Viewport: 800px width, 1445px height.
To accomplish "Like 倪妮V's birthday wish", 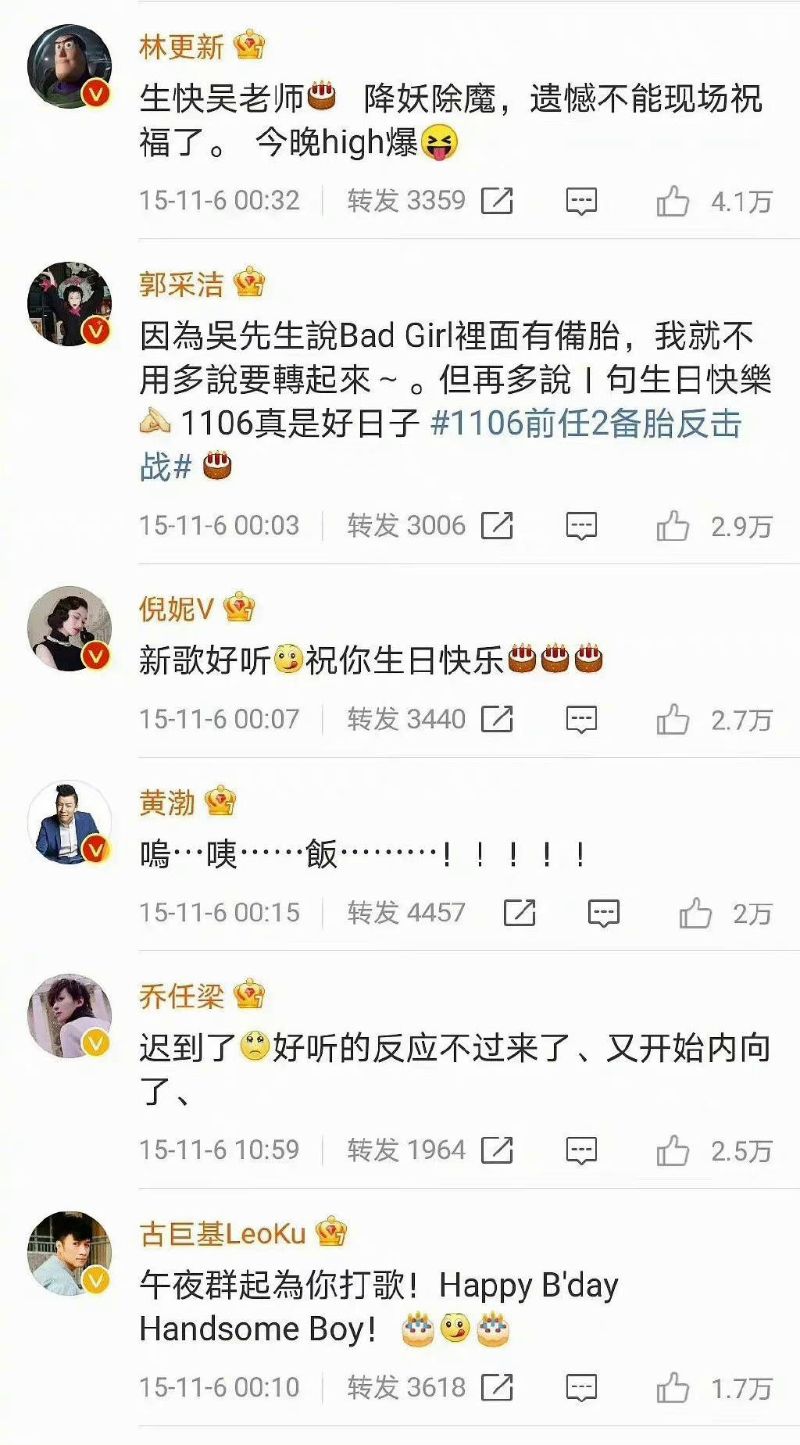I will 674,719.
